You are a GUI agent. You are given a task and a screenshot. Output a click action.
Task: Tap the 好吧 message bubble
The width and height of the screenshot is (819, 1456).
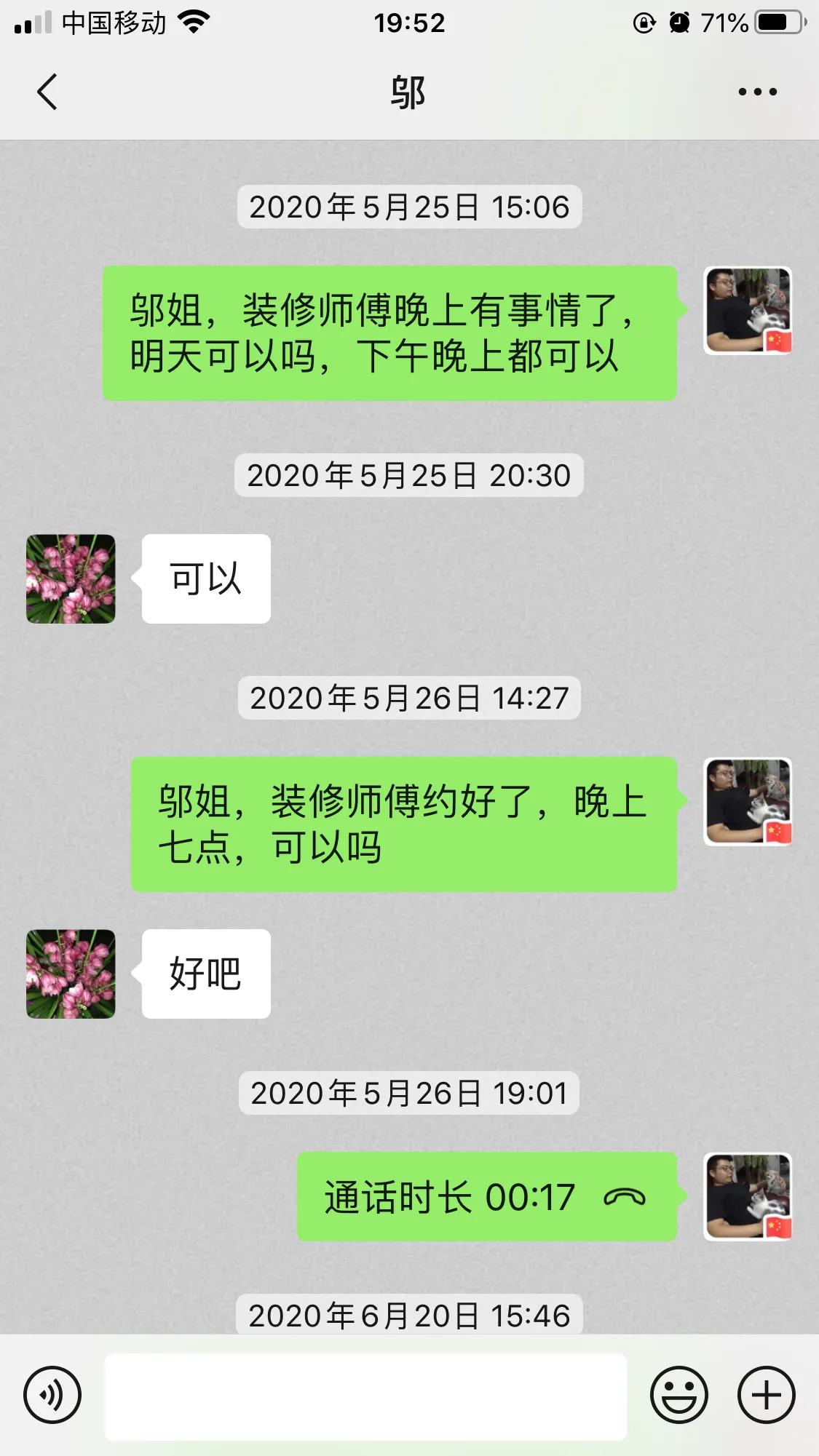pyautogui.click(x=205, y=975)
